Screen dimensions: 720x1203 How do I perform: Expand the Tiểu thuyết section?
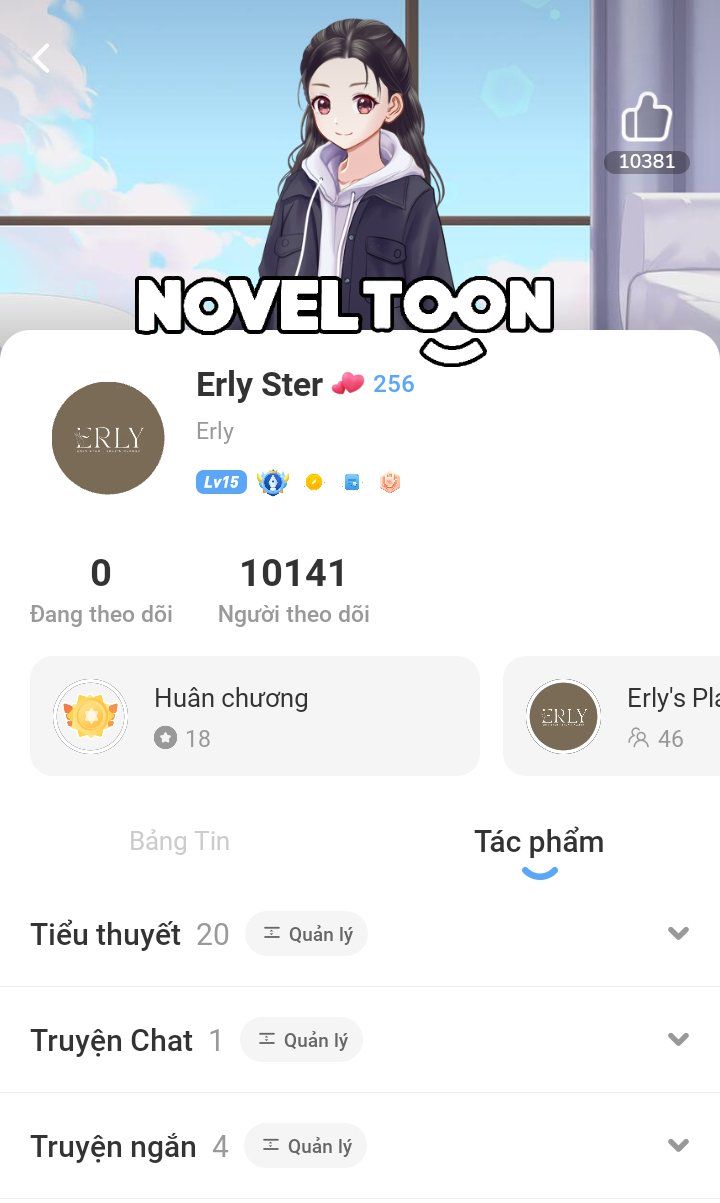point(678,933)
